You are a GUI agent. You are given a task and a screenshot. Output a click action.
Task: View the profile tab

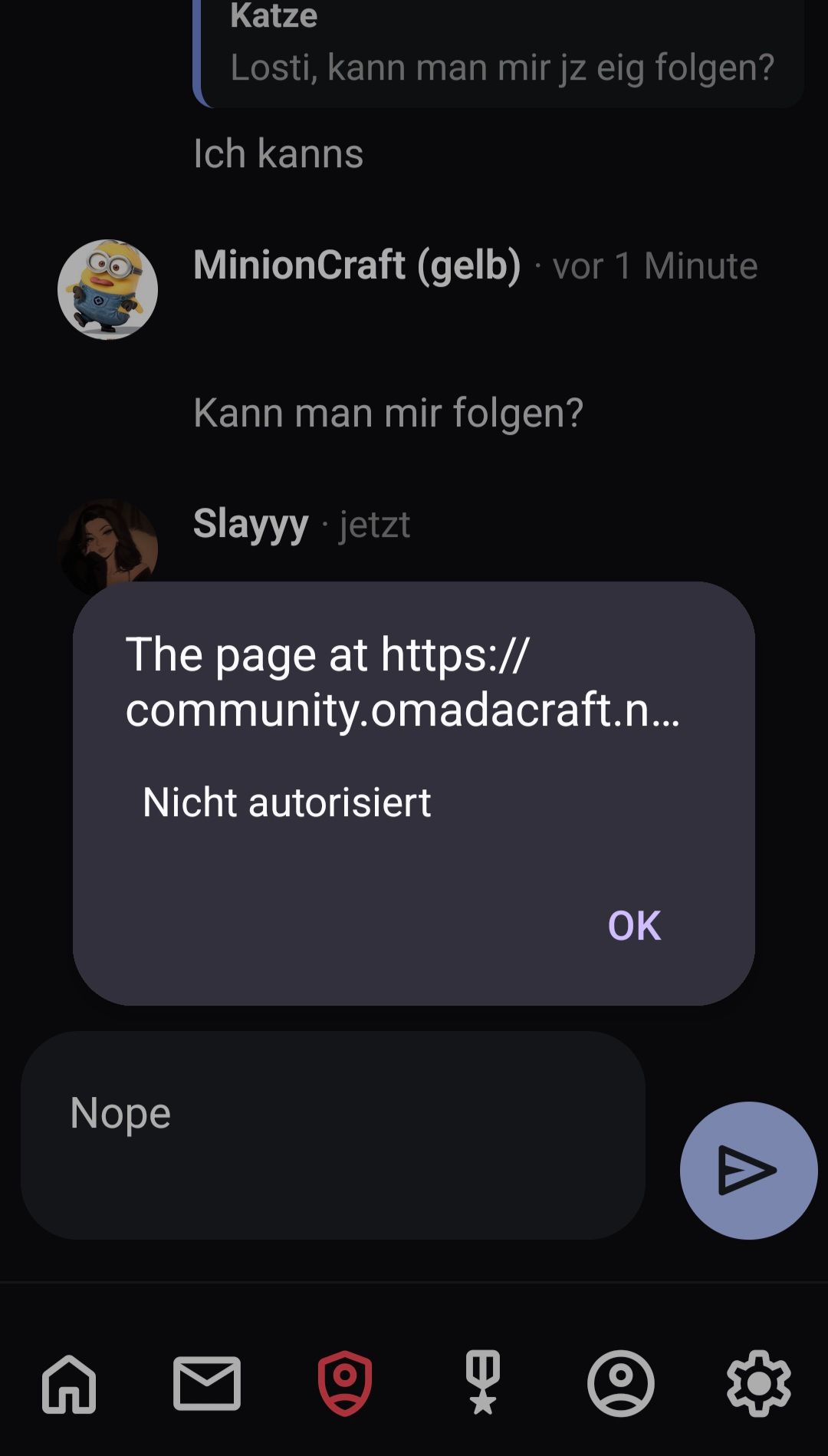(621, 1383)
